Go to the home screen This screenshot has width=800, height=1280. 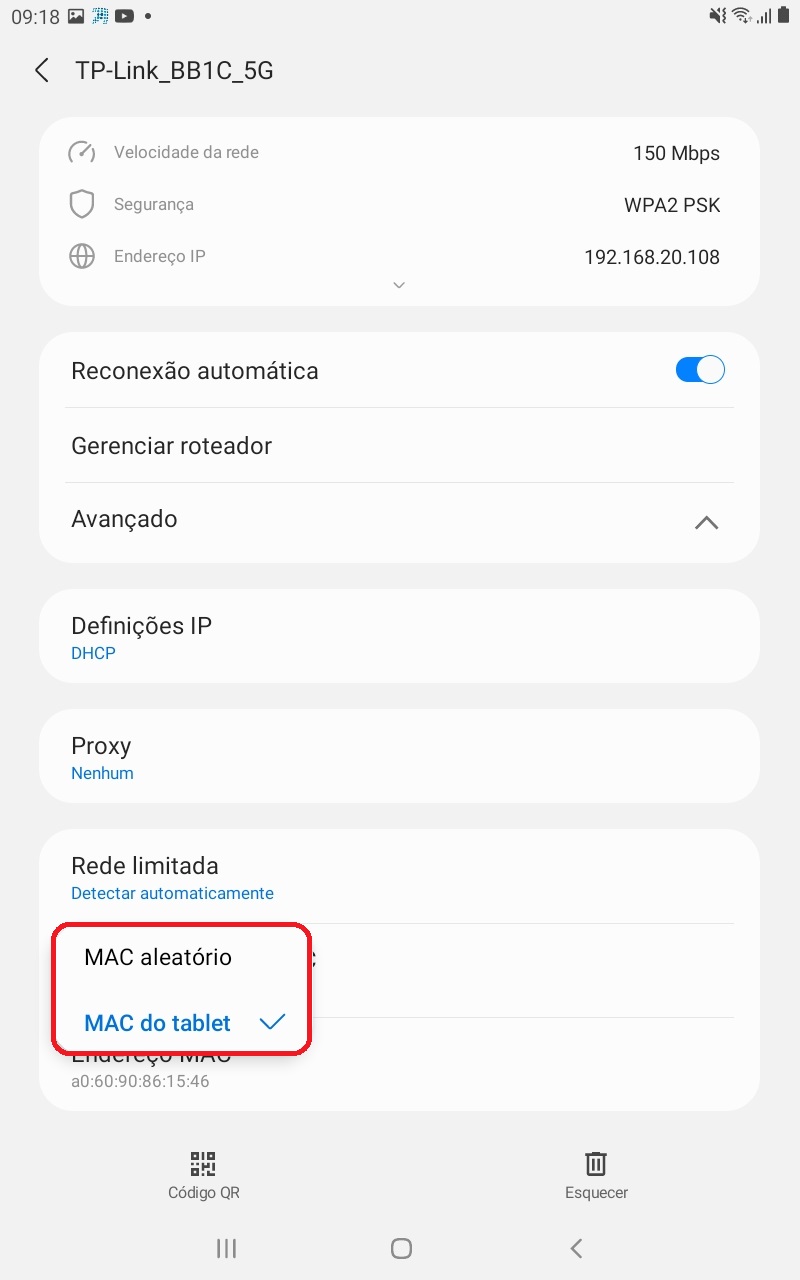[x=401, y=1247]
